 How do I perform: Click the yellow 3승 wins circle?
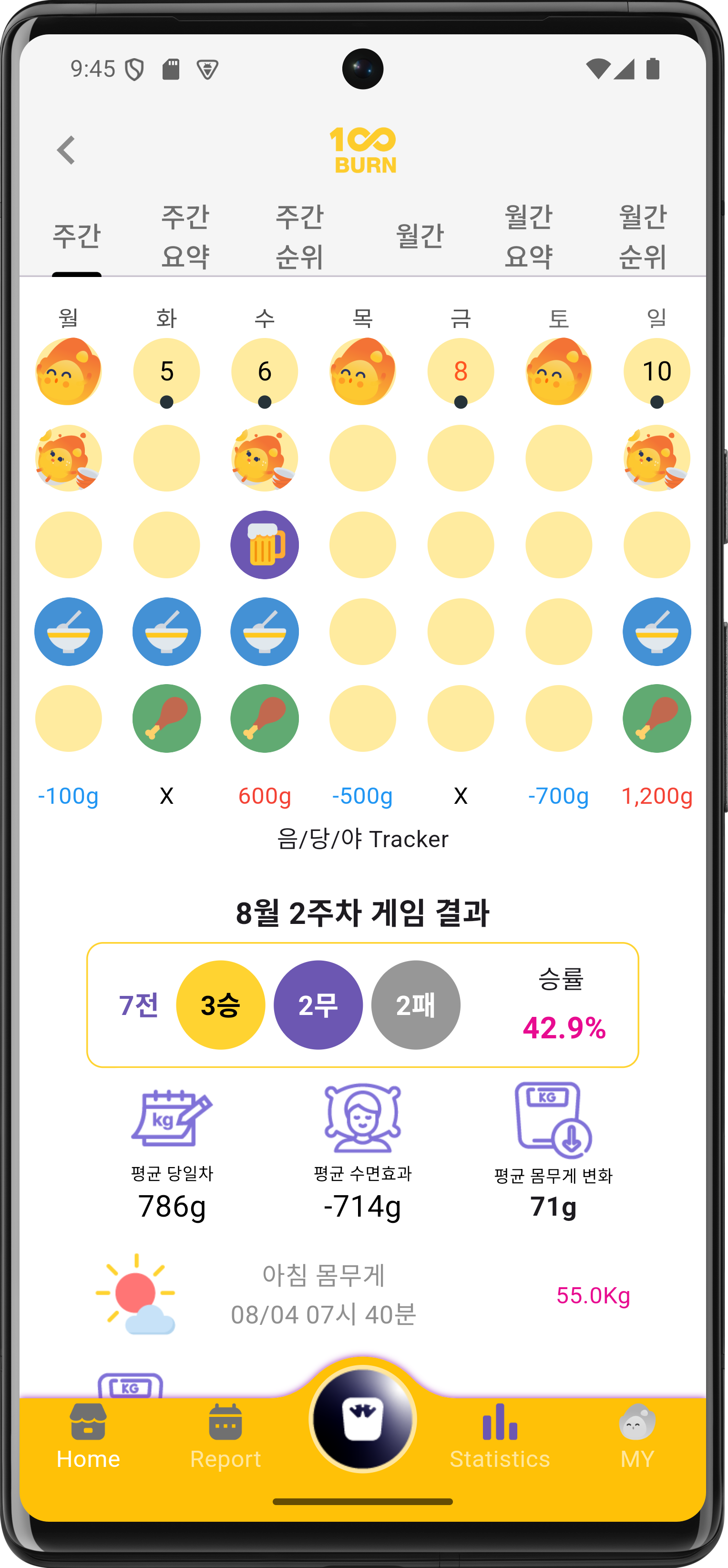coord(221,1004)
